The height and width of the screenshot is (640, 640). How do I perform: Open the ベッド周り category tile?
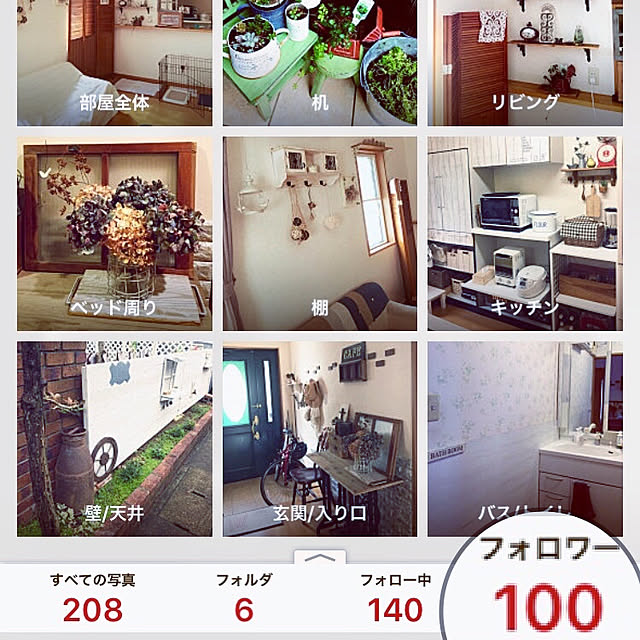[114, 233]
